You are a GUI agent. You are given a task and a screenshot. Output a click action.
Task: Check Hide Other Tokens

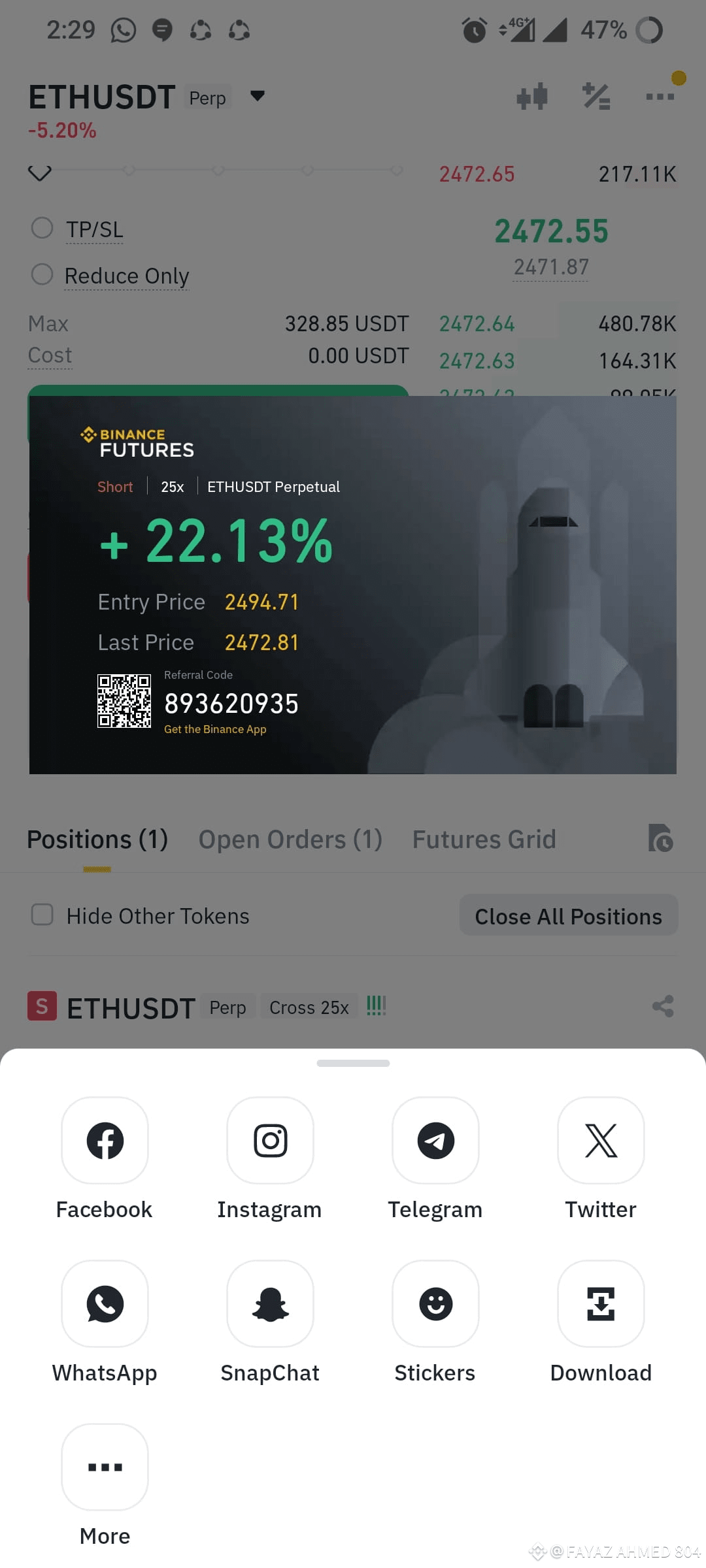(x=41, y=915)
